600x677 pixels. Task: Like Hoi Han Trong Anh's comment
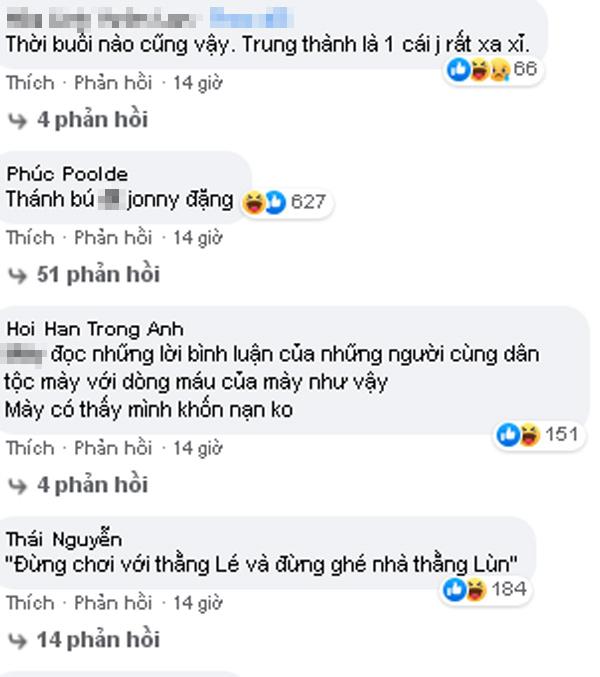coord(29,446)
